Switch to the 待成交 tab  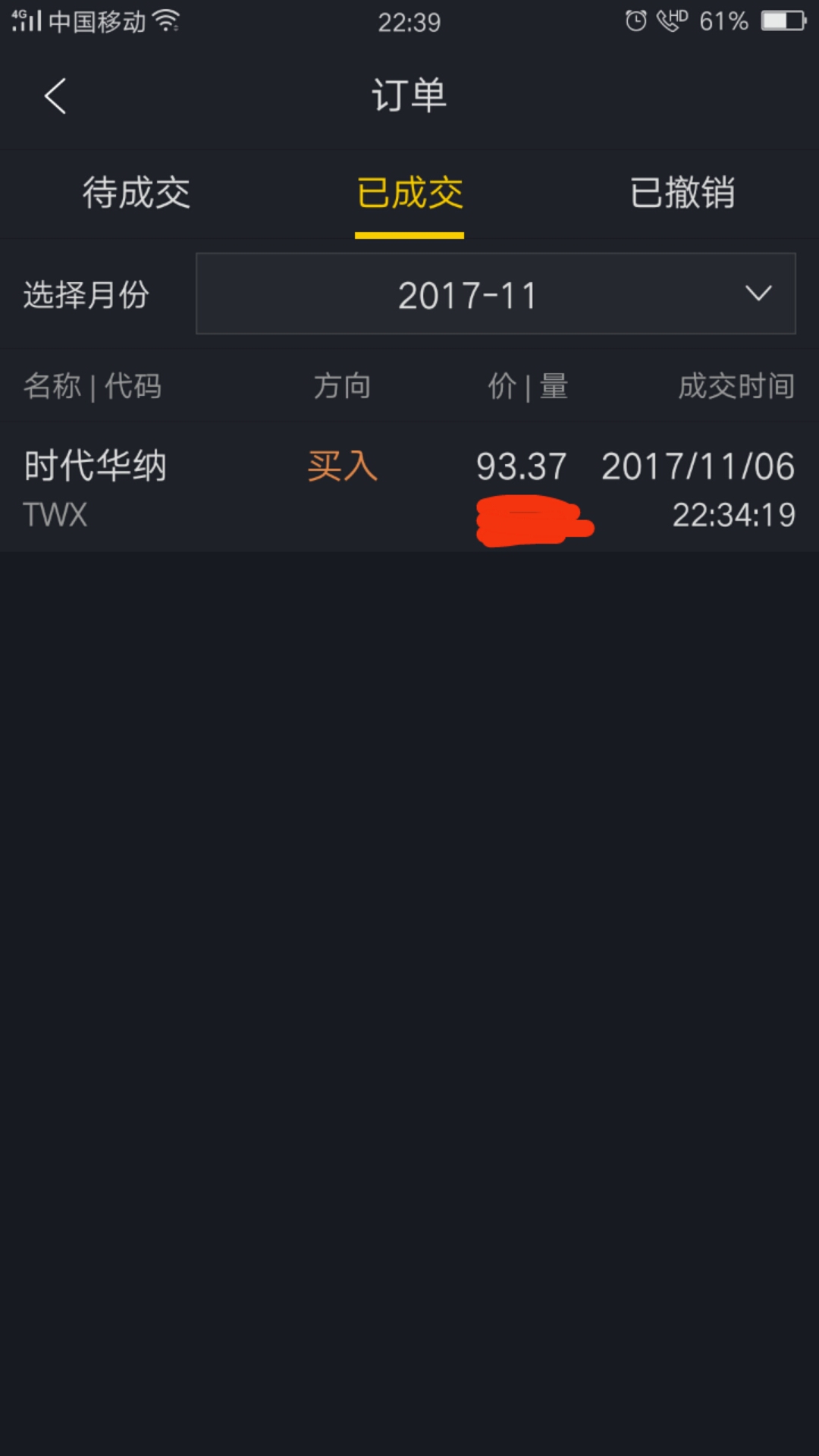click(x=136, y=193)
